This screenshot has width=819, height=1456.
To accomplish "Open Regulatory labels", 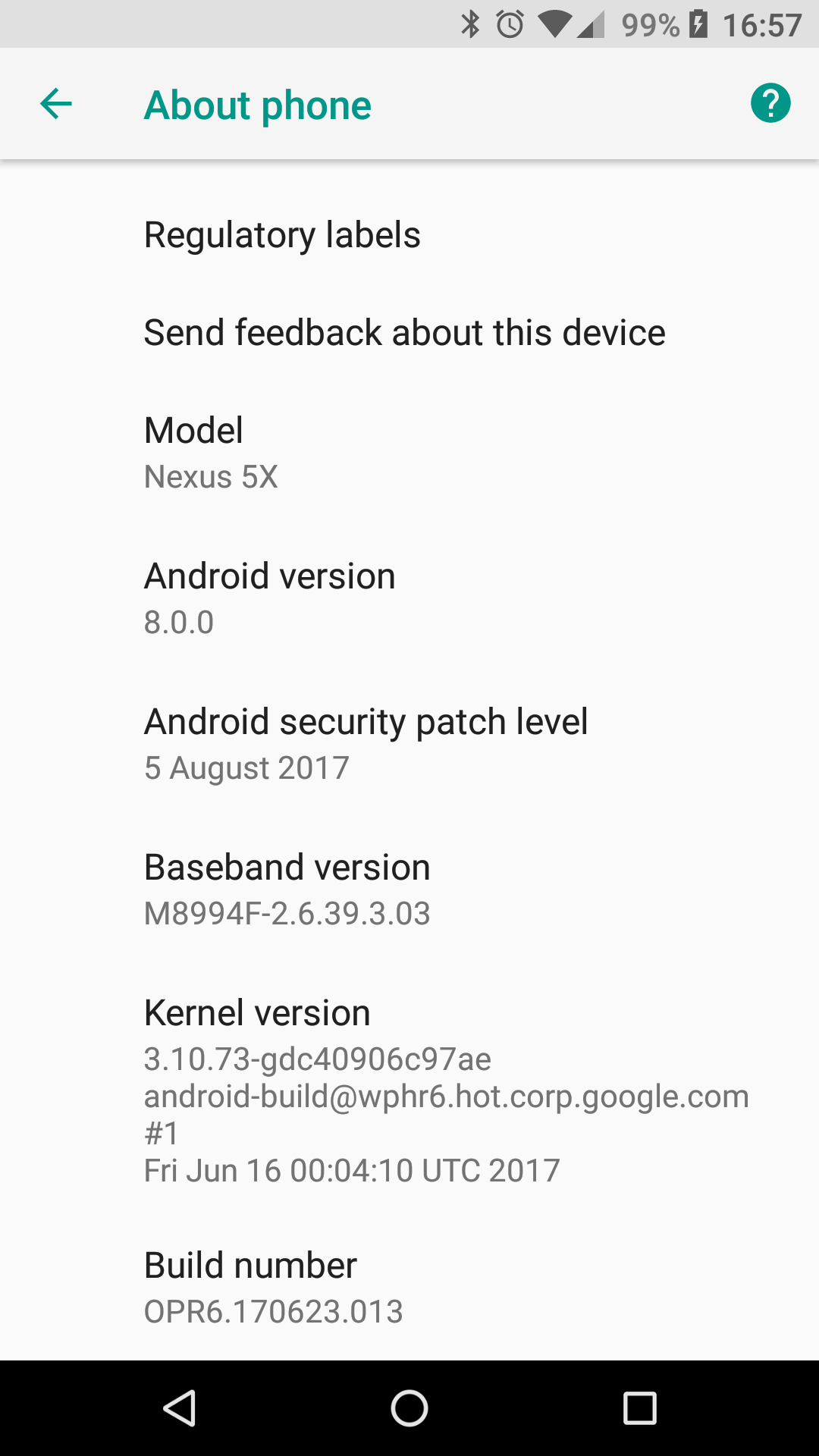I will 409,235.
